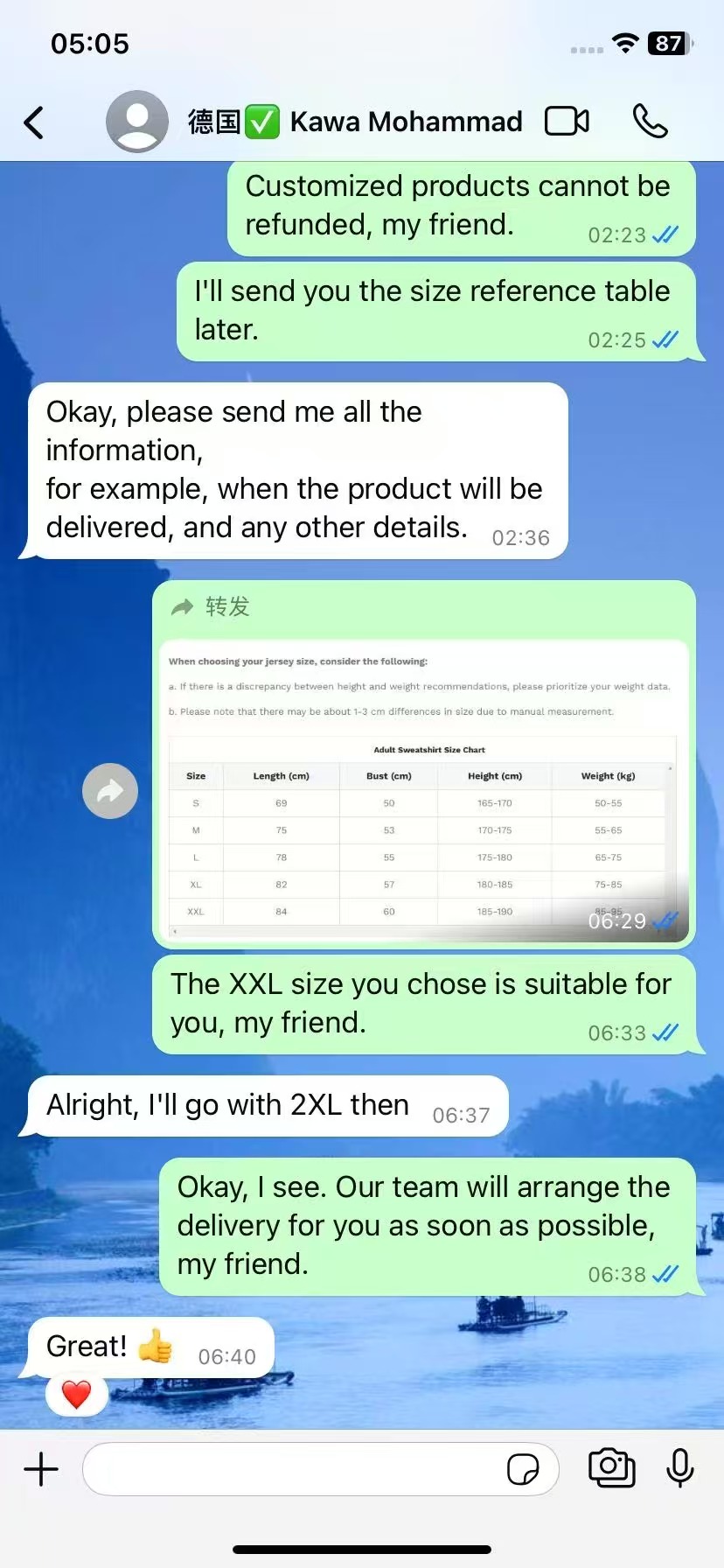
Task: Open the camera to take a photo
Action: click(611, 1467)
